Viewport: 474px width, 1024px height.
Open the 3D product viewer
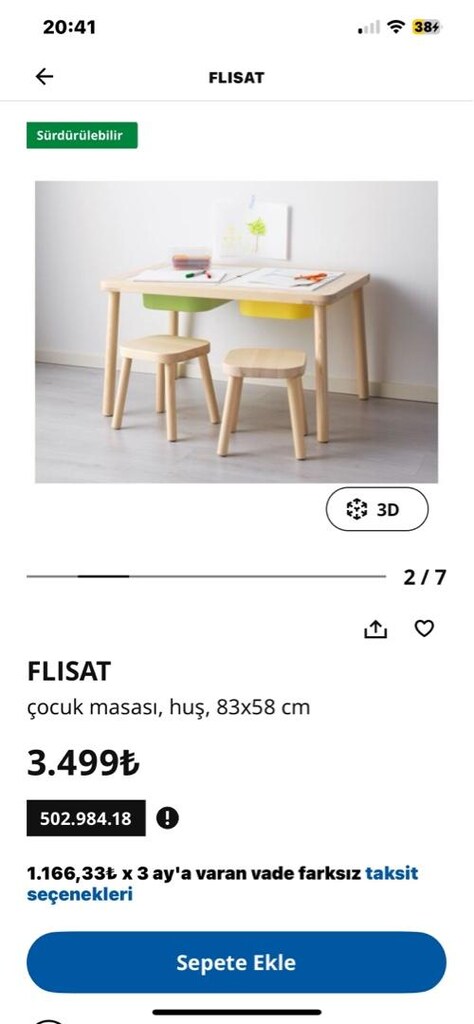click(377, 509)
